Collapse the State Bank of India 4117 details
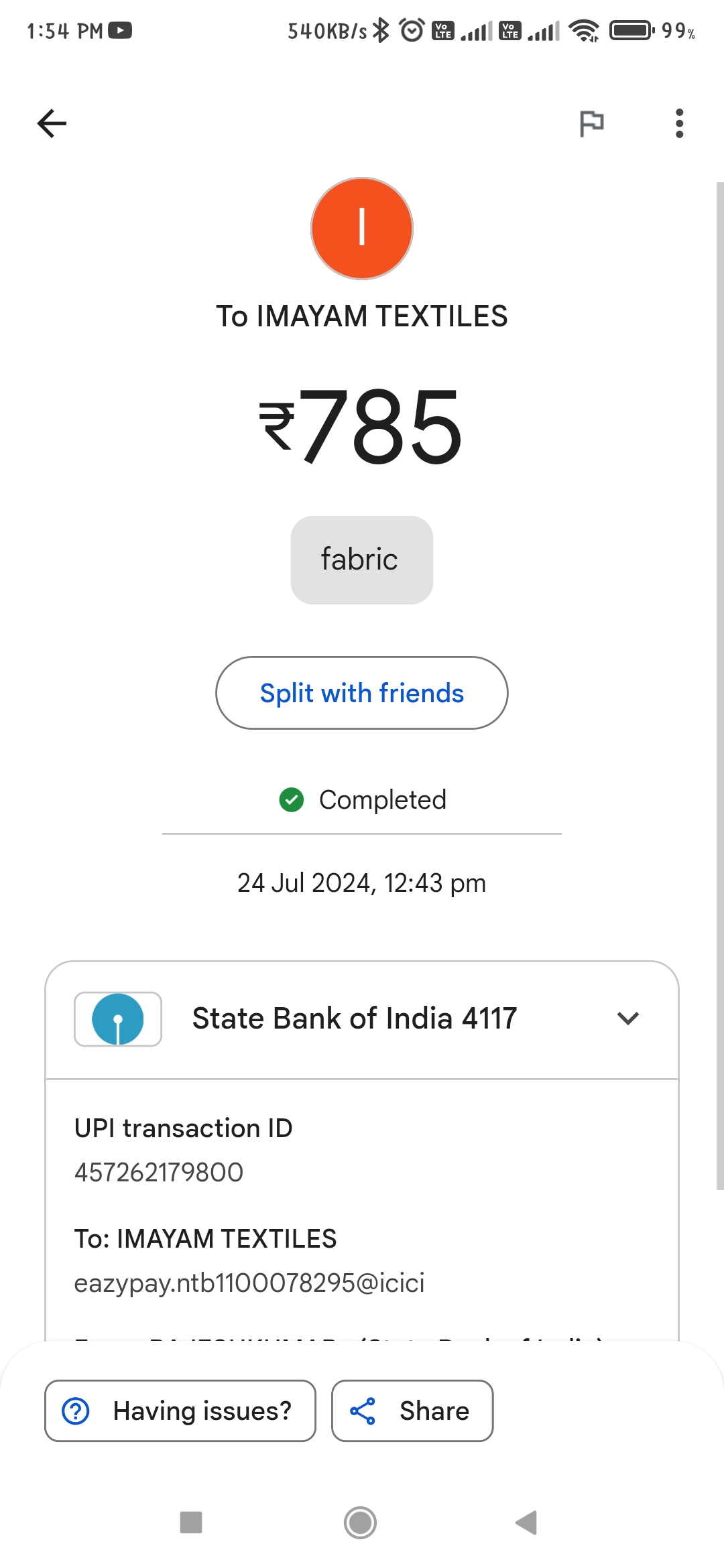The width and height of the screenshot is (724, 1568). pos(628,1019)
